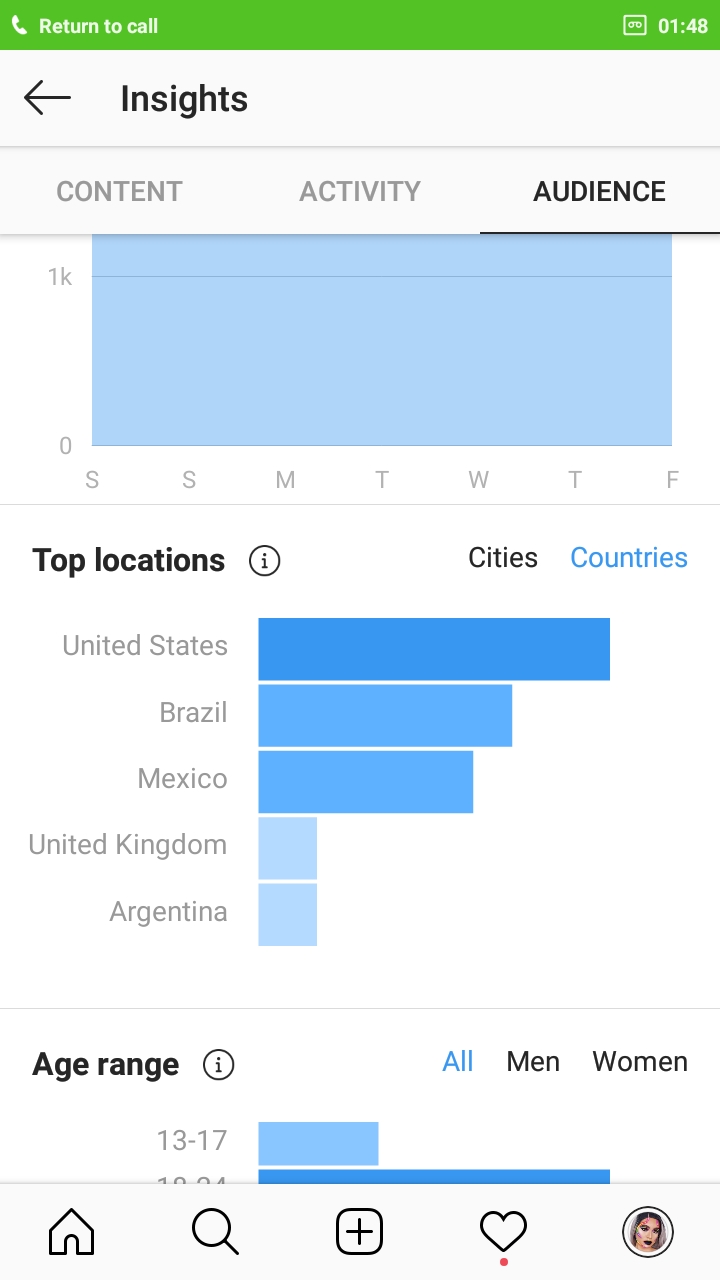Switch to the Content tab
This screenshot has height=1280, width=720.
[120, 191]
